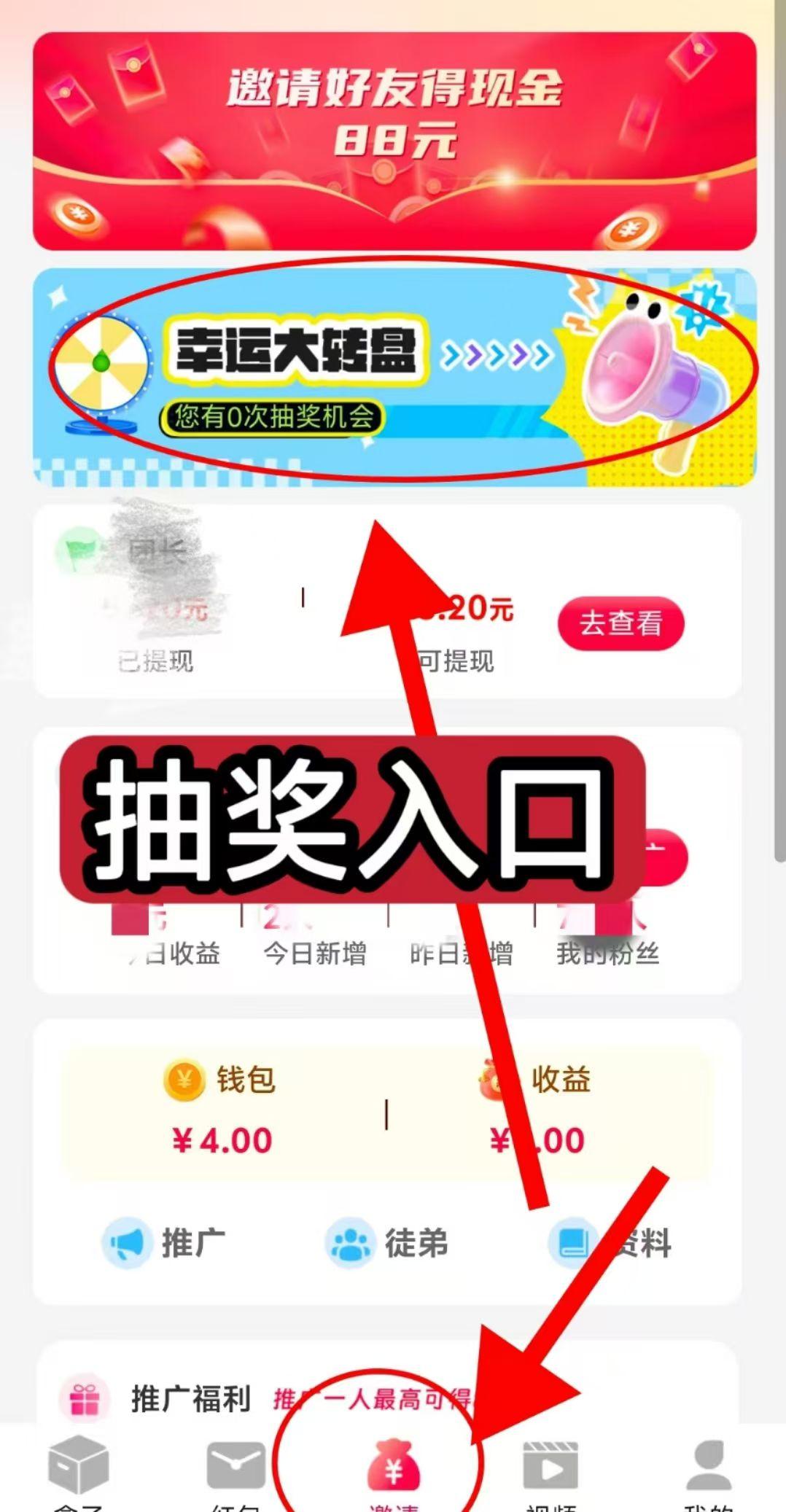Screen dimensions: 786x1512
Task: Open the invite friends 88元 cash banner
Action: coord(394,141)
